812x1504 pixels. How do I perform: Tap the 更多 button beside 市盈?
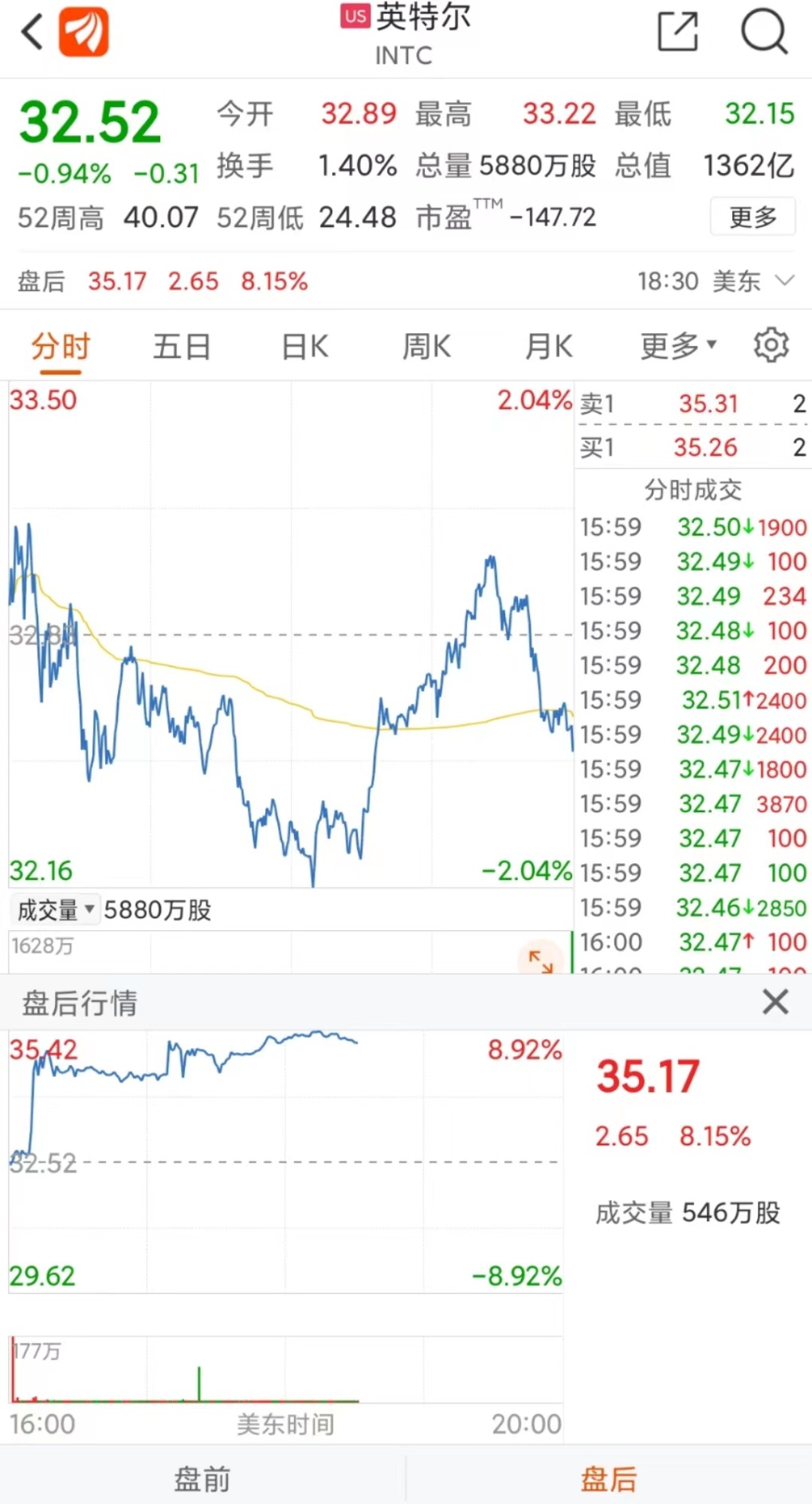pyautogui.click(x=752, y=217)
